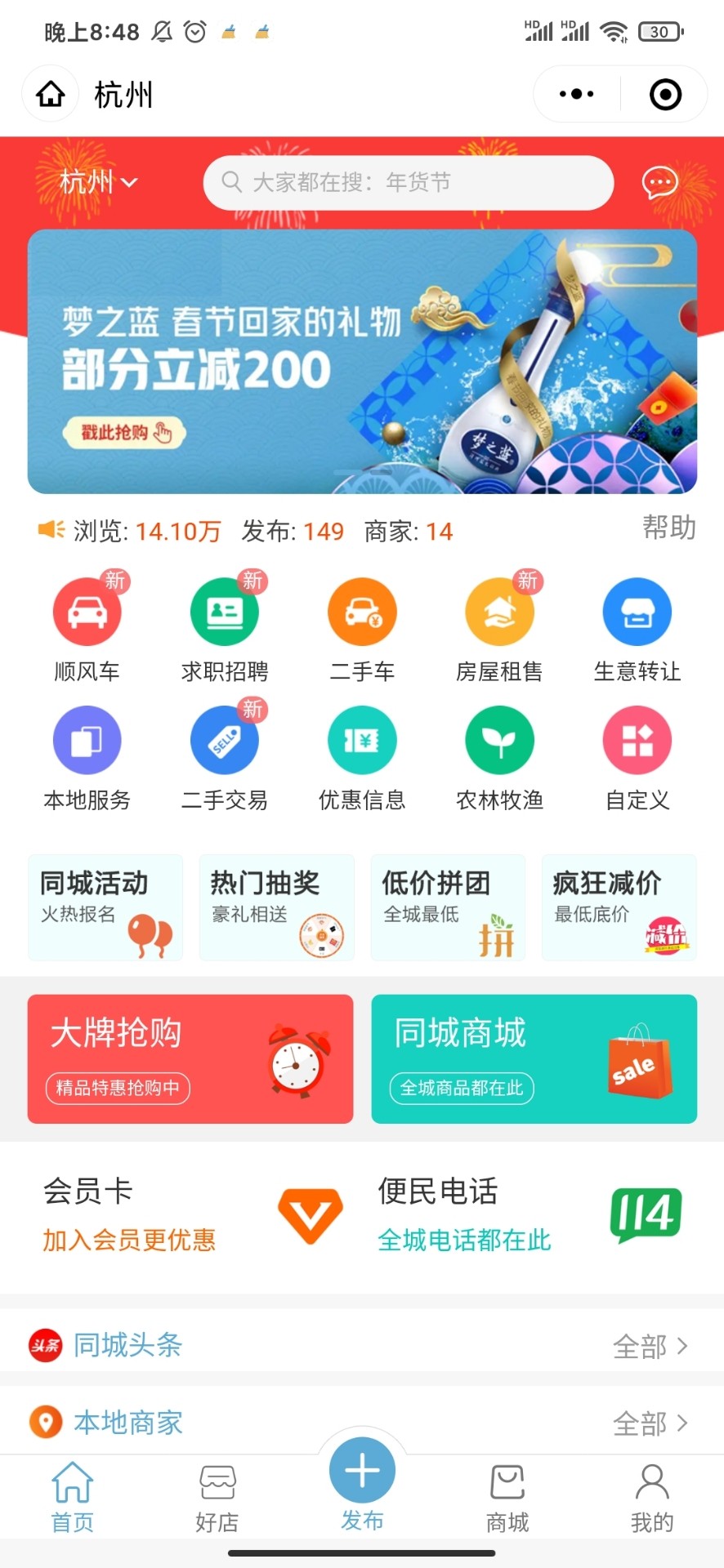The width and height of the screenshot is (724, 1568).
Task: Open the 热门抽奖 lucky draw card
Action: click(276, 907)
